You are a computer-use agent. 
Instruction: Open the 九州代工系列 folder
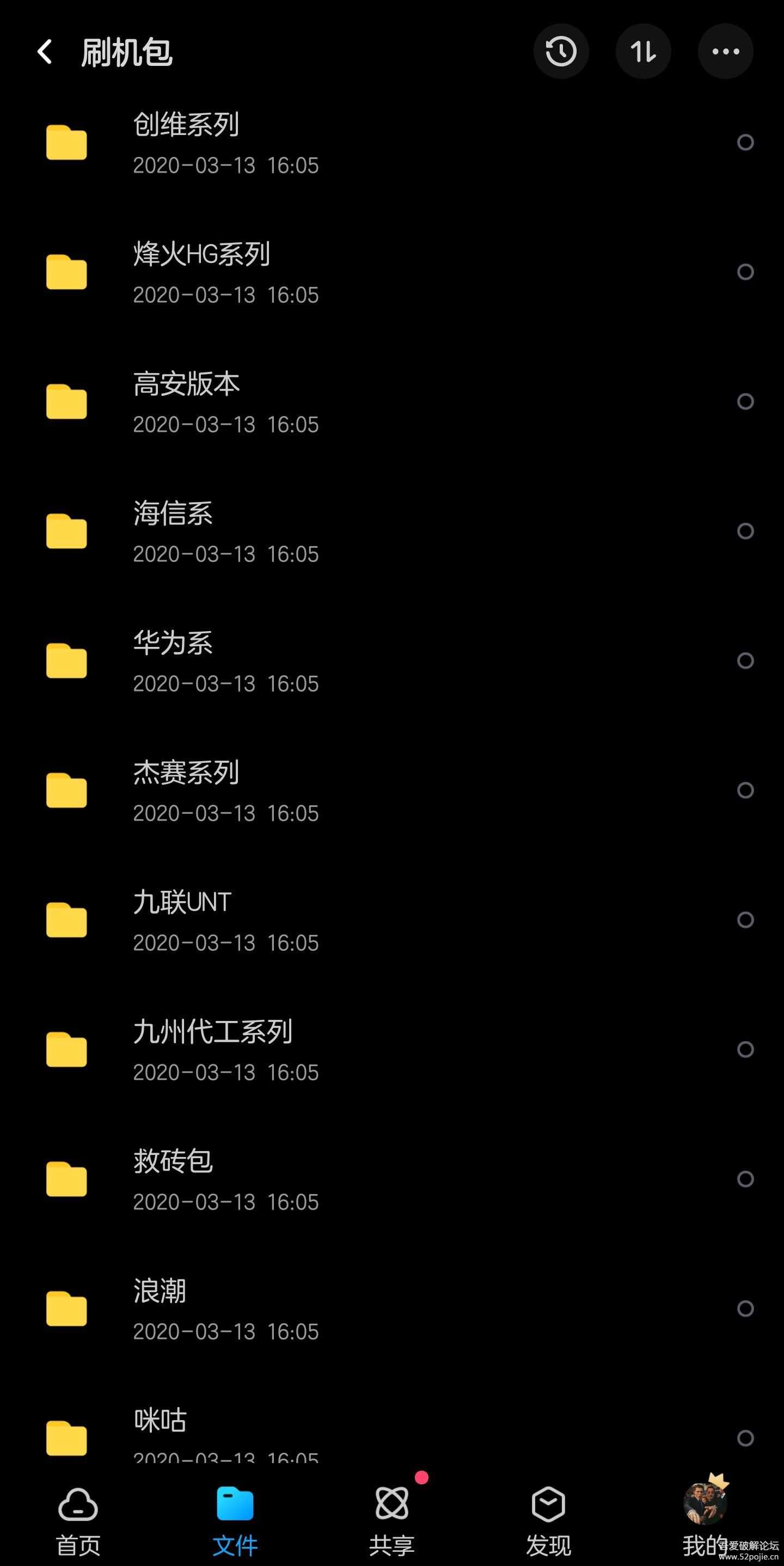tap(213, 1049)
